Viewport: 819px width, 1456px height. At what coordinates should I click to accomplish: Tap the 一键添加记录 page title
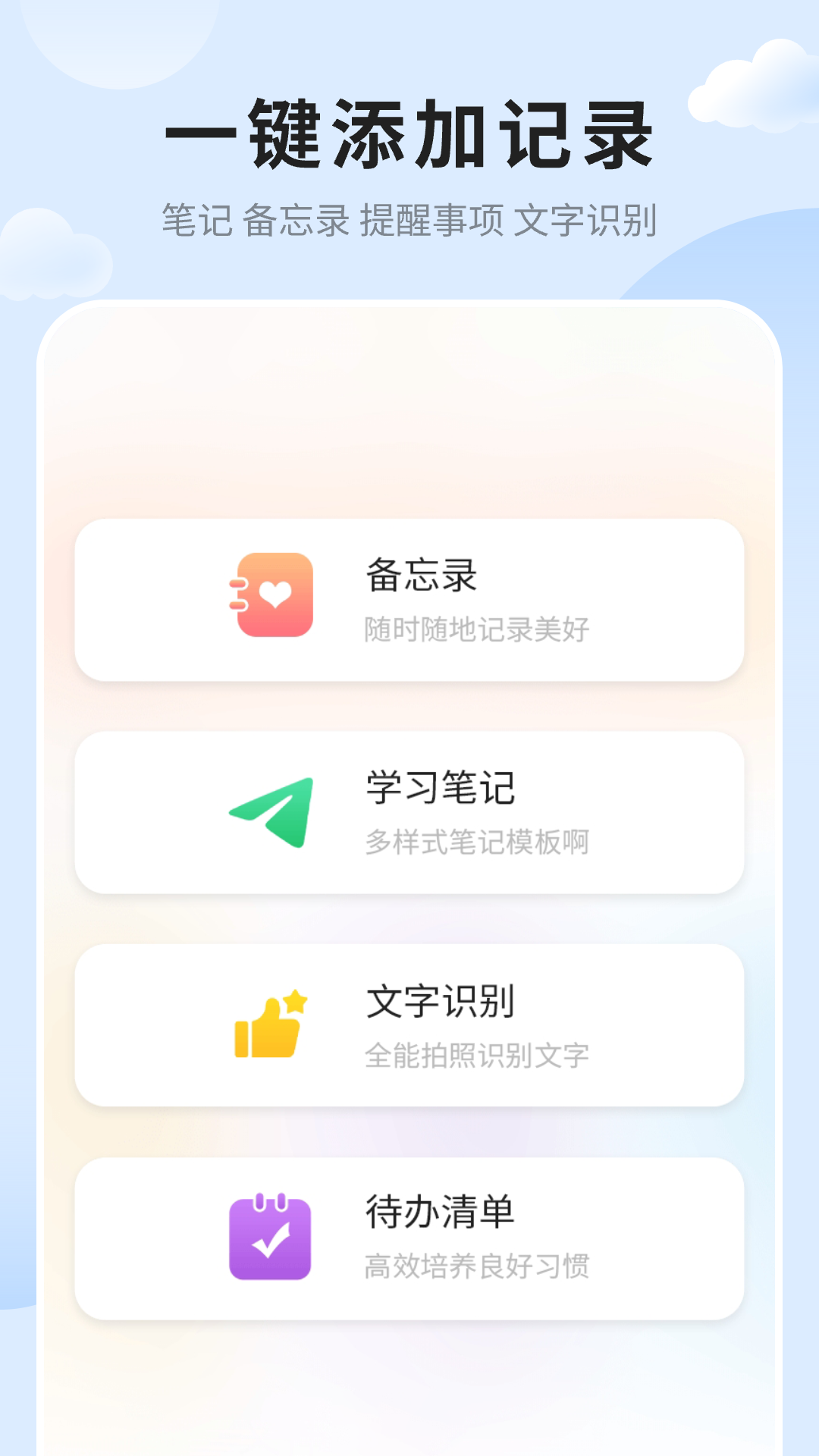(409, 135)
